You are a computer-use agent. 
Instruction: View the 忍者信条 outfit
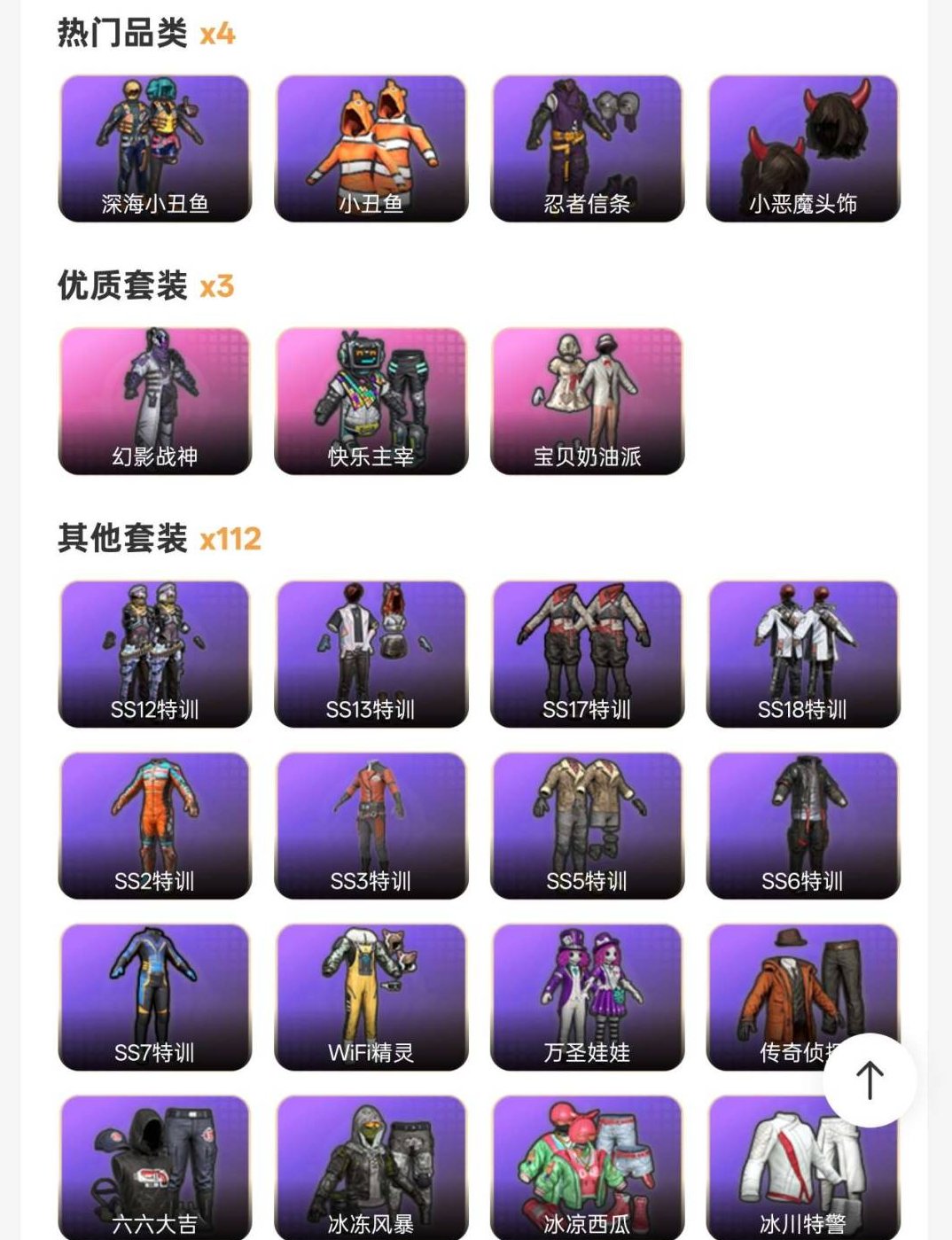click(x=588, y=144)
